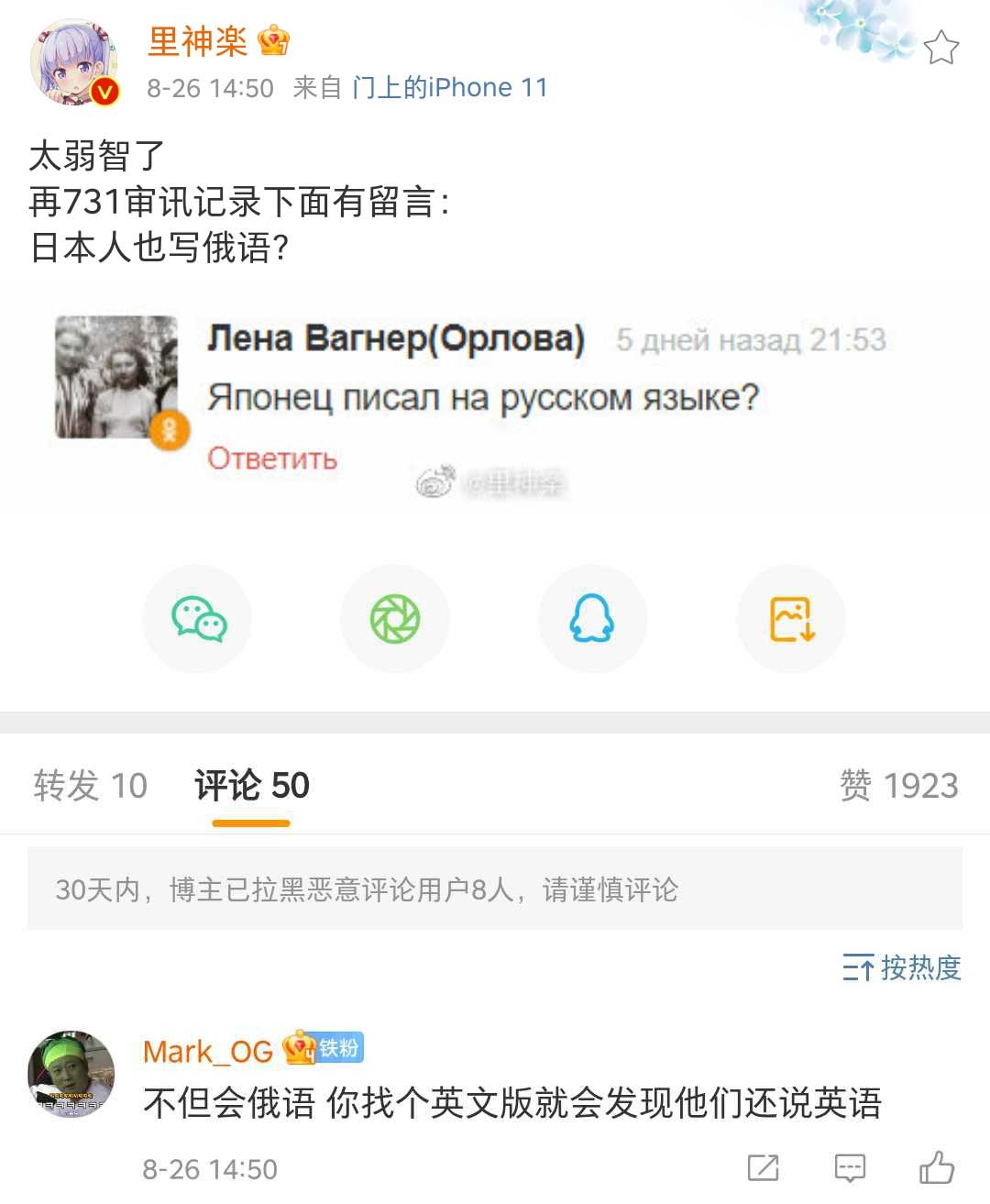Share the post to QQ
This screenshot has height=1204, width=990.
[592, 619]
